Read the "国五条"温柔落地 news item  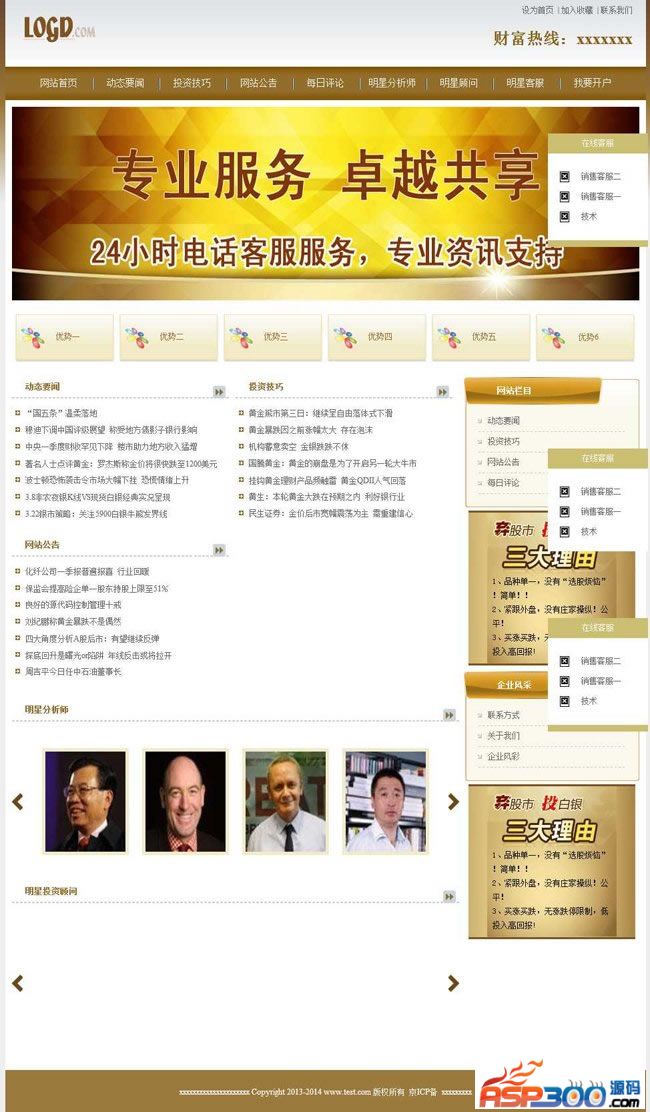pyautogui.click(x=62, y=413)
